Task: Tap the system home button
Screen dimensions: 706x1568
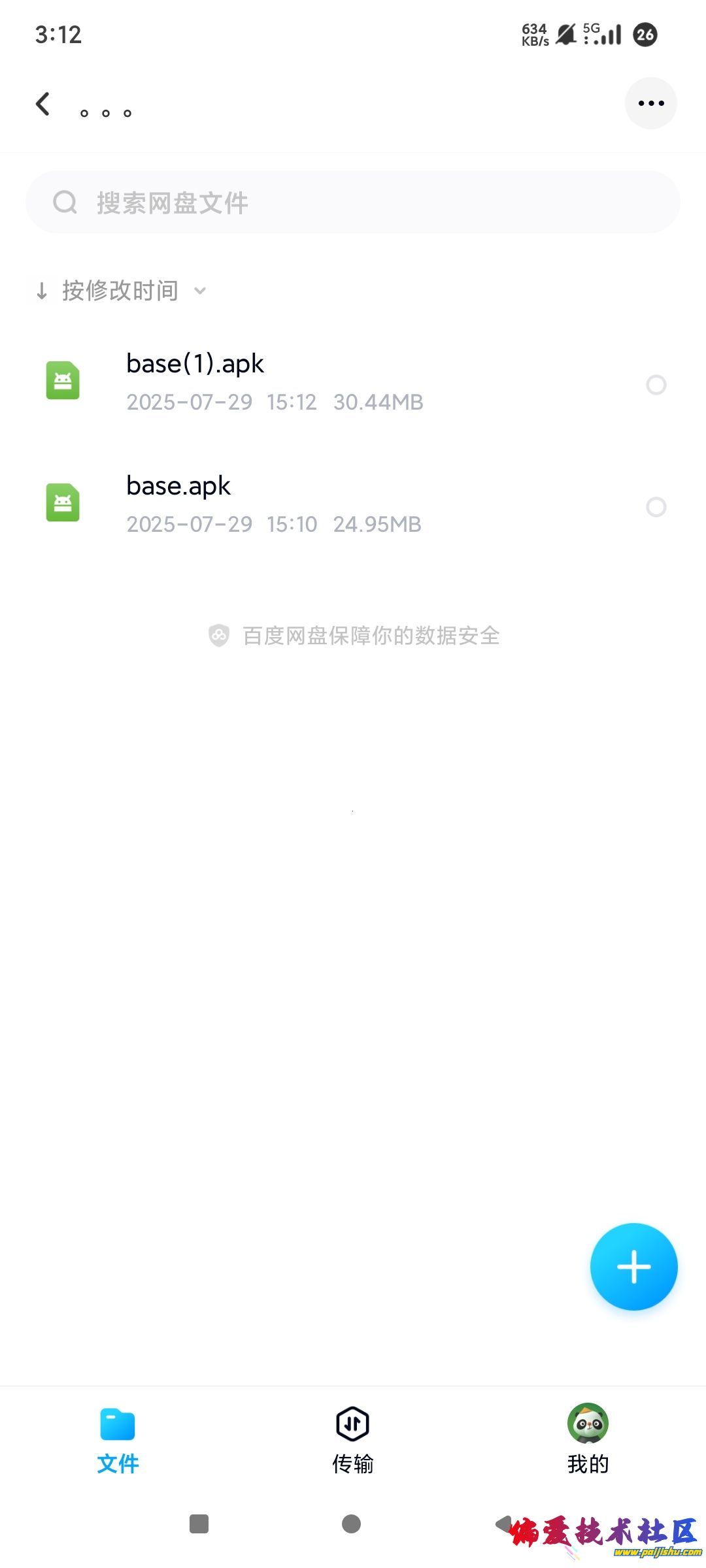Action: click(351, 1524)
